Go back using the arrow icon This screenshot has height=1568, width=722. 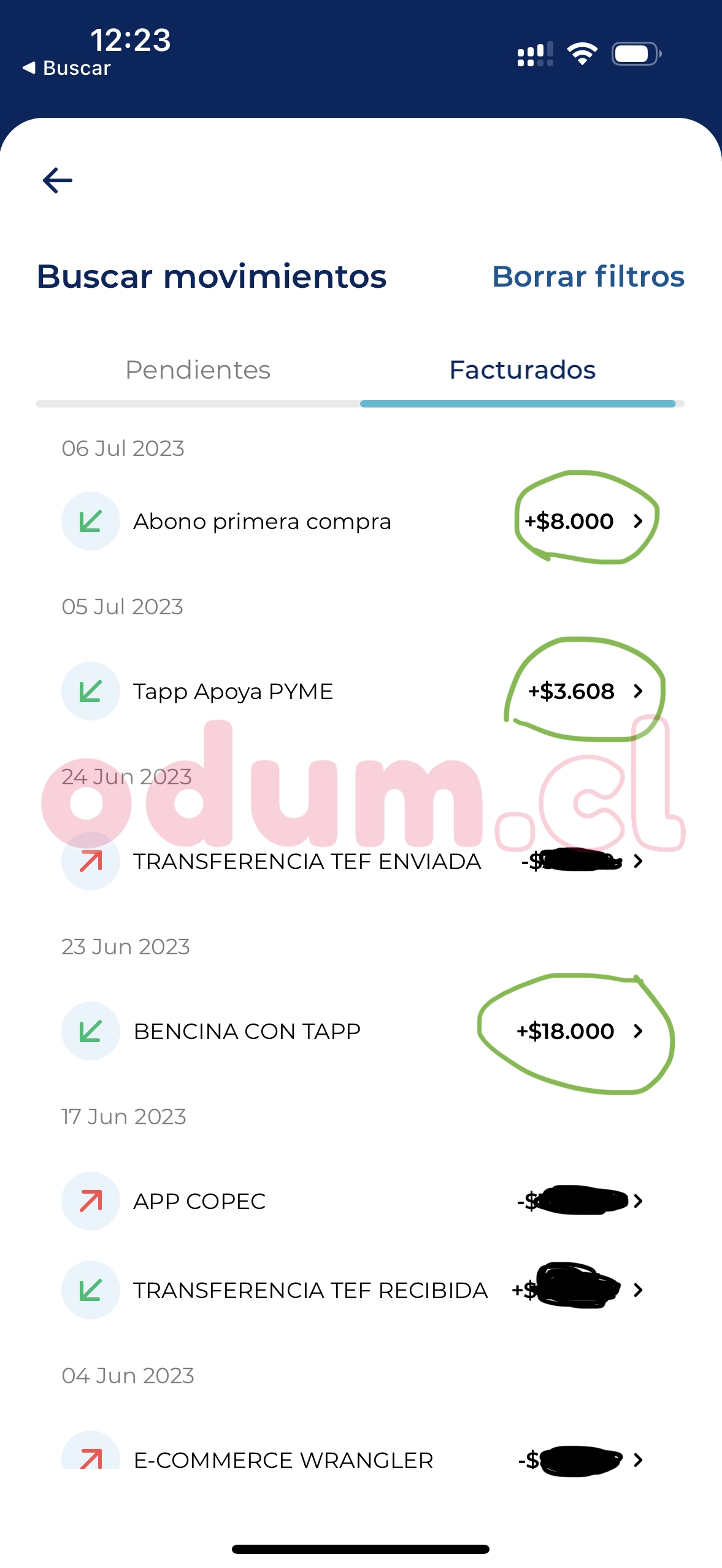click(58, 180)
